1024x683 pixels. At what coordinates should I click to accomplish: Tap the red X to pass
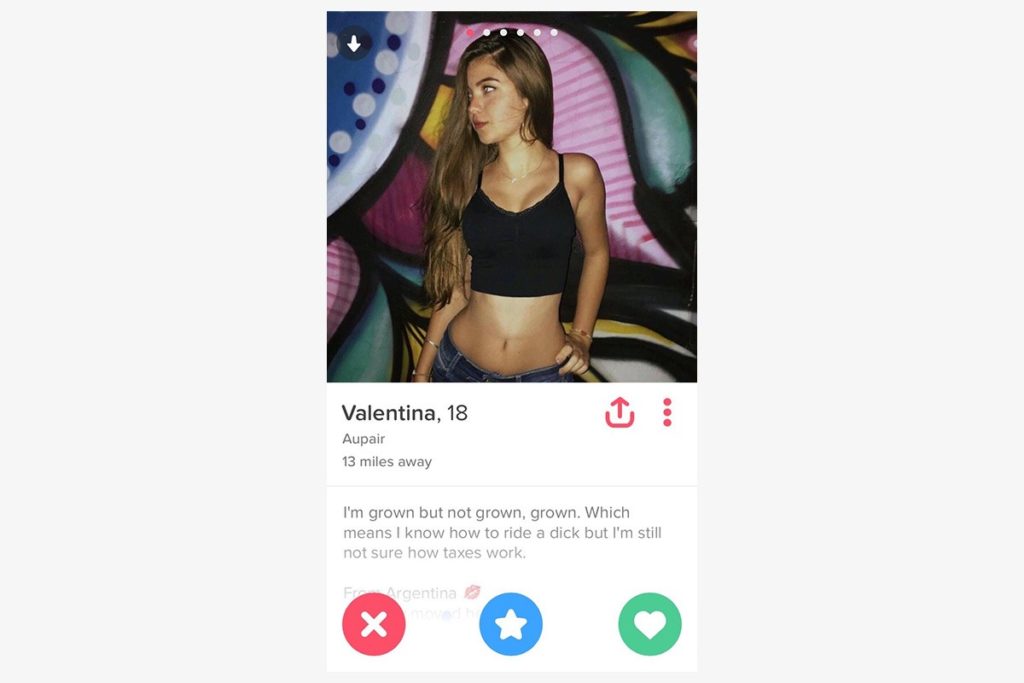pos(374,624)
